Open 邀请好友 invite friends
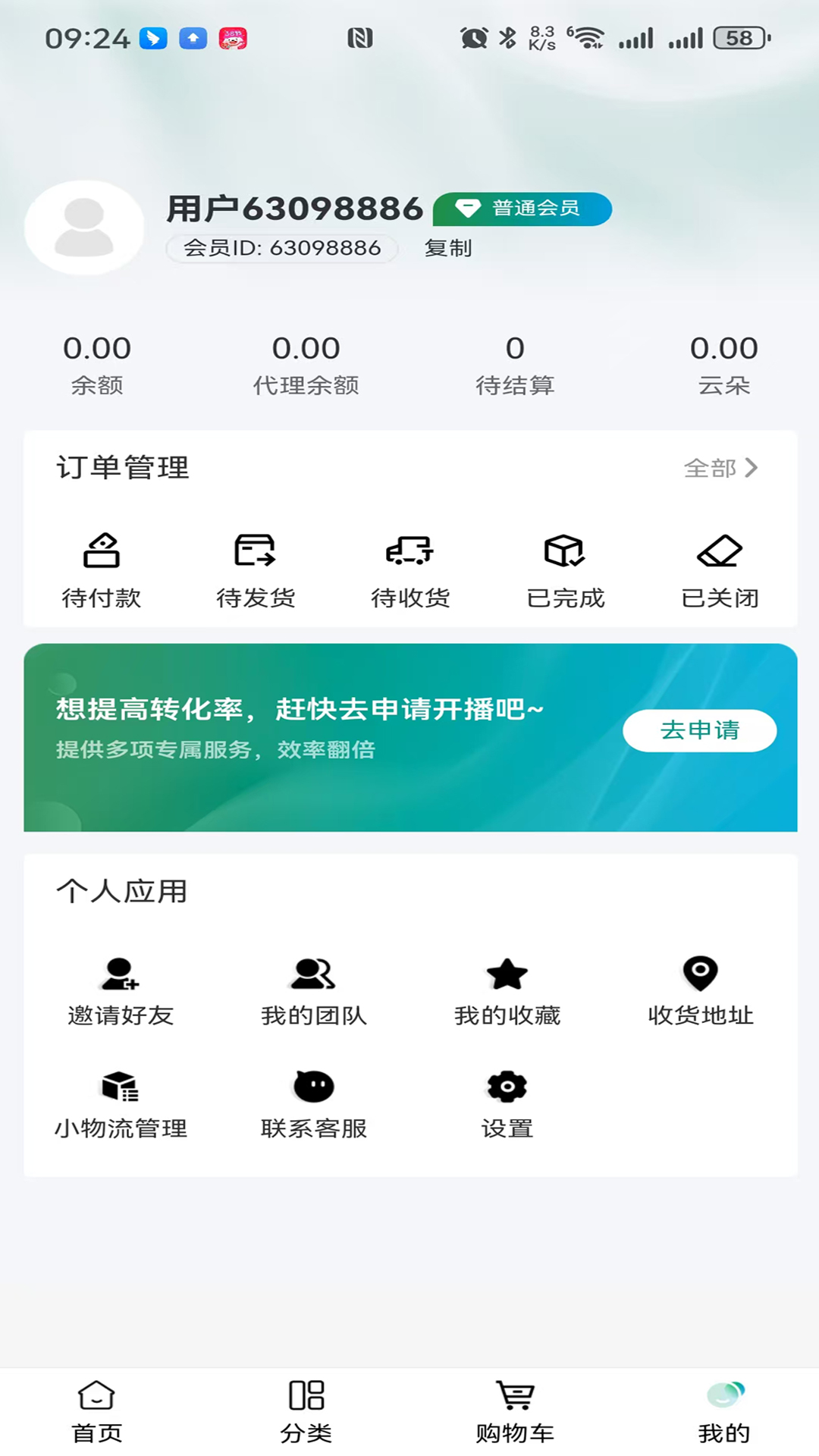This screenshot has height=1456, width=819. [x=118, y=990]
